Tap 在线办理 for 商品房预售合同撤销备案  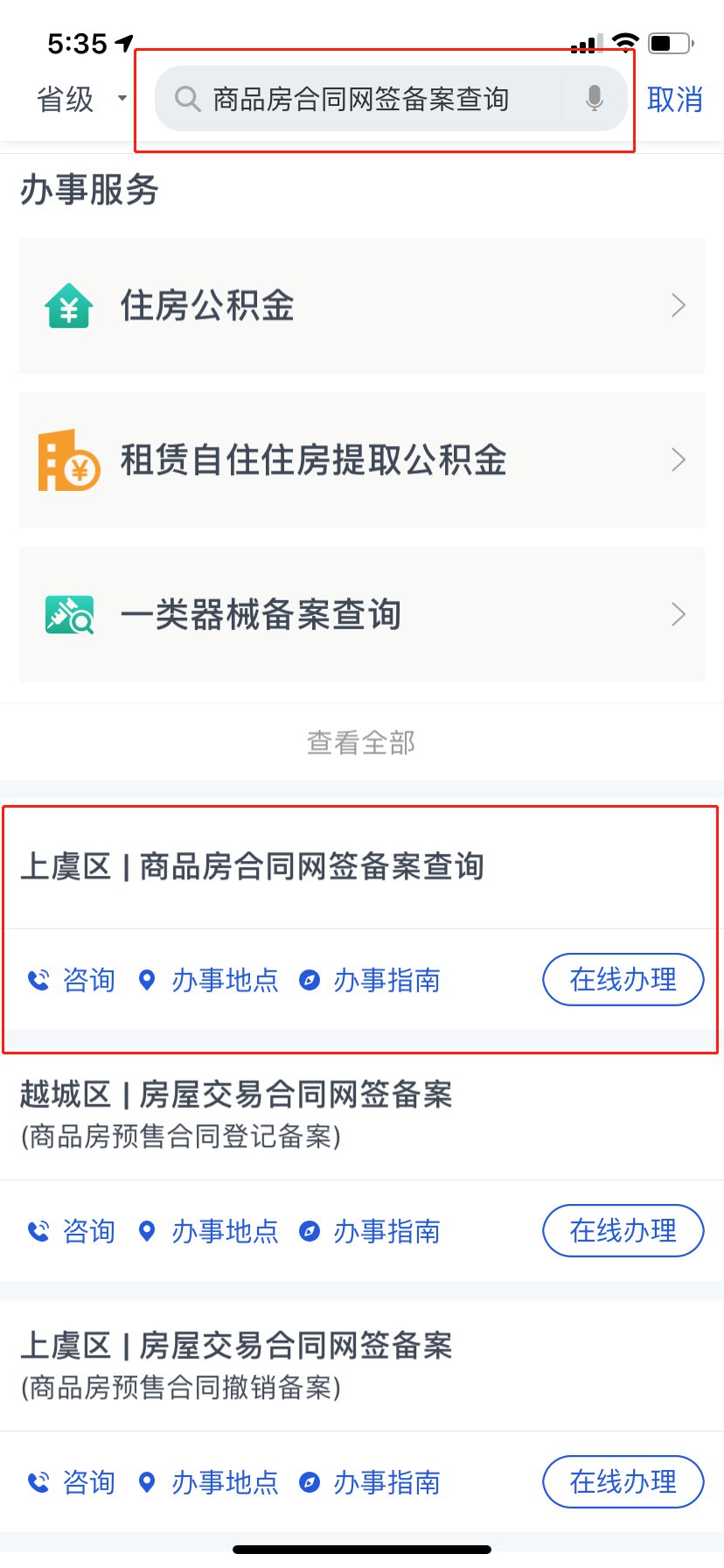[623, 1482]
